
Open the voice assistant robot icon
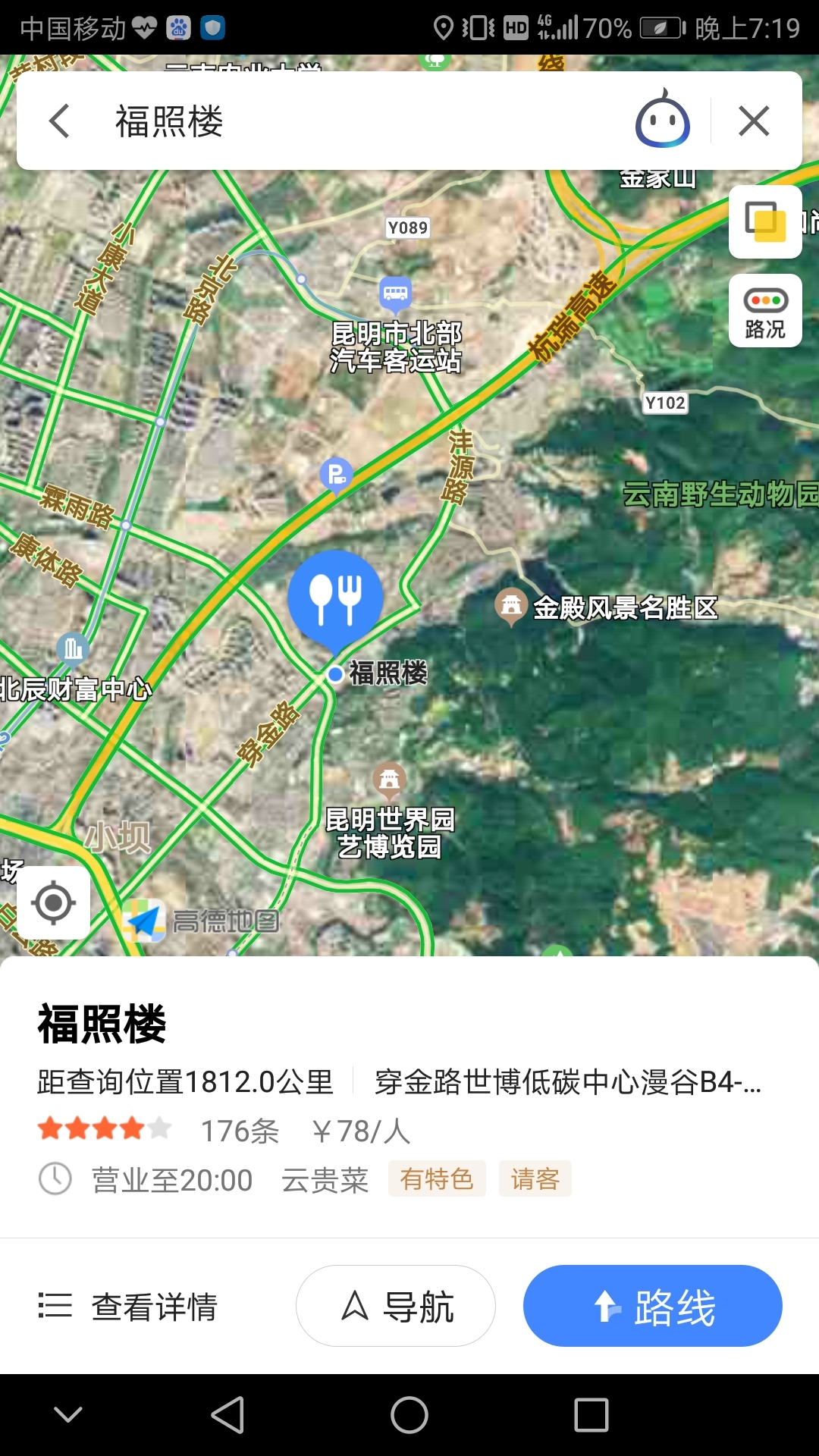pyautogui.click(x=662, y=121)
